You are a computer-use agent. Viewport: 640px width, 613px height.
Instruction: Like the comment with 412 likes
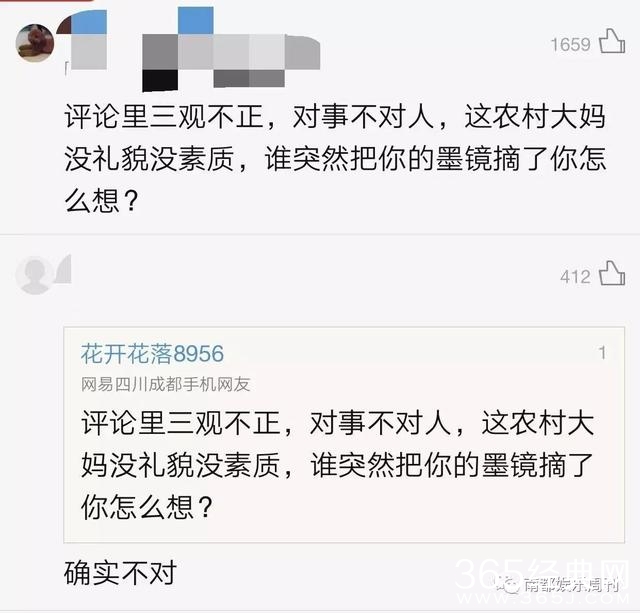click(x=611, y=274)
